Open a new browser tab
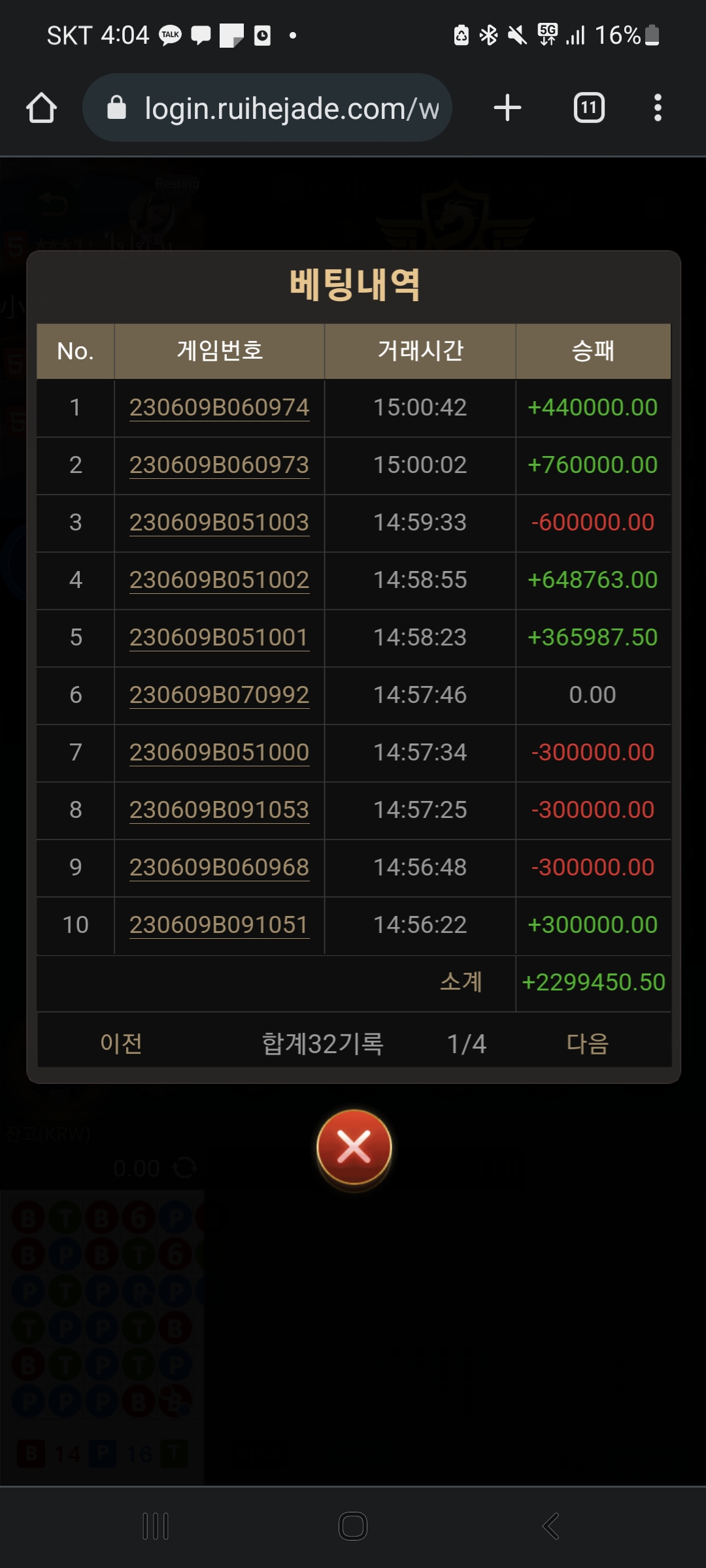The image size is (706, 1568). tap(507, 108)
